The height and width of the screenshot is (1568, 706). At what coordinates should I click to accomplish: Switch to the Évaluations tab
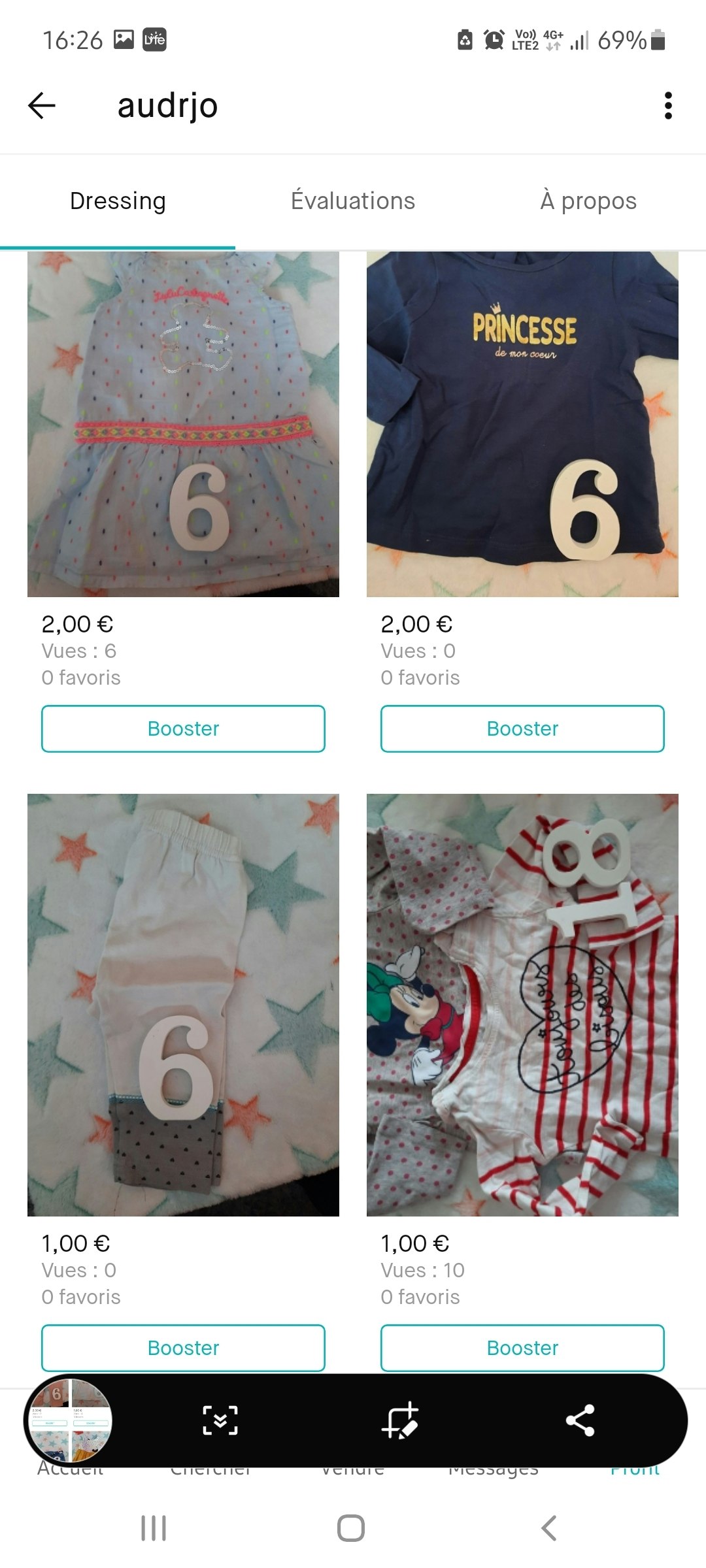(353, 201)
